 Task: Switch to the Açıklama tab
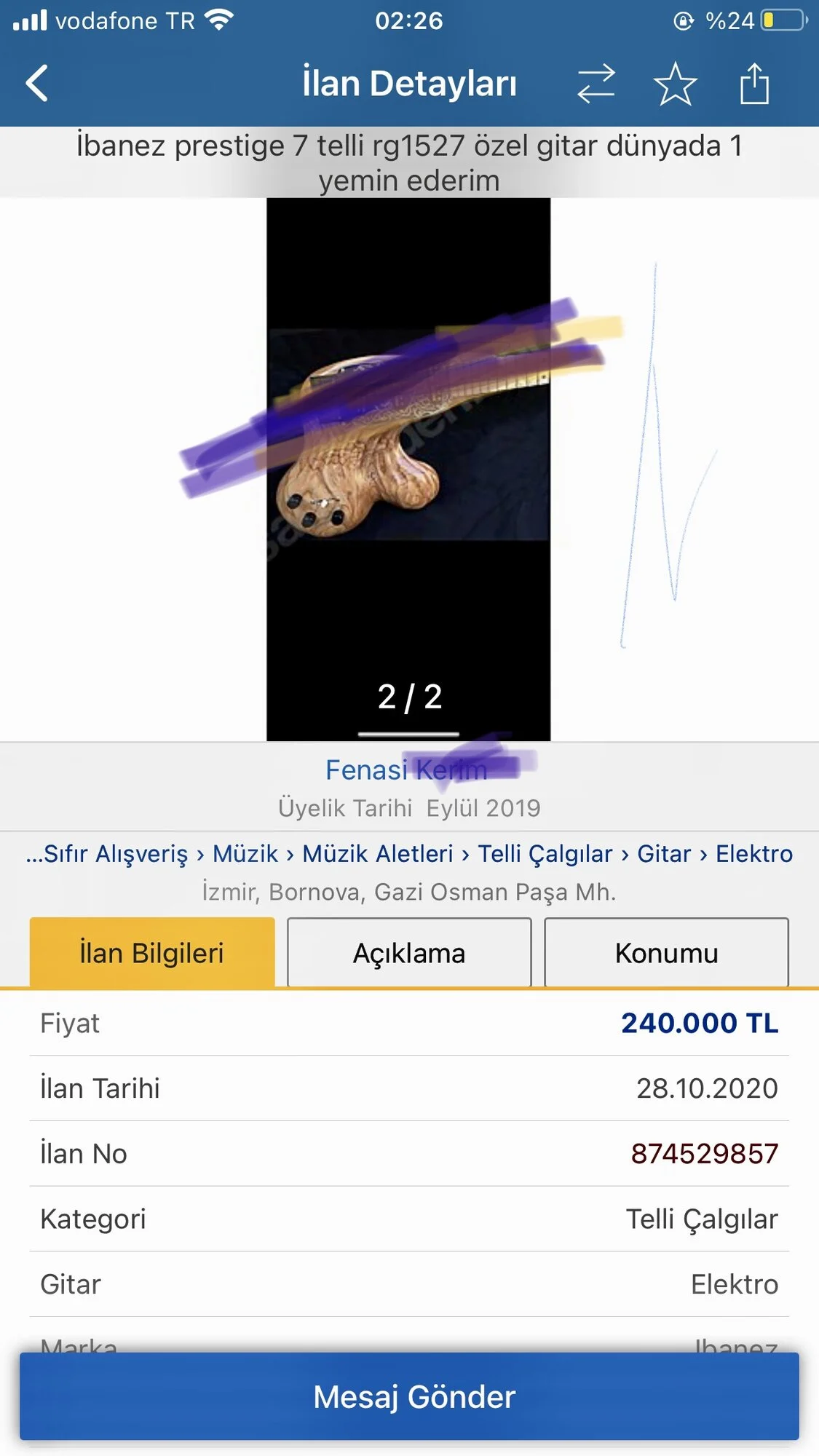pyautogui.click(x=409, y=952)
